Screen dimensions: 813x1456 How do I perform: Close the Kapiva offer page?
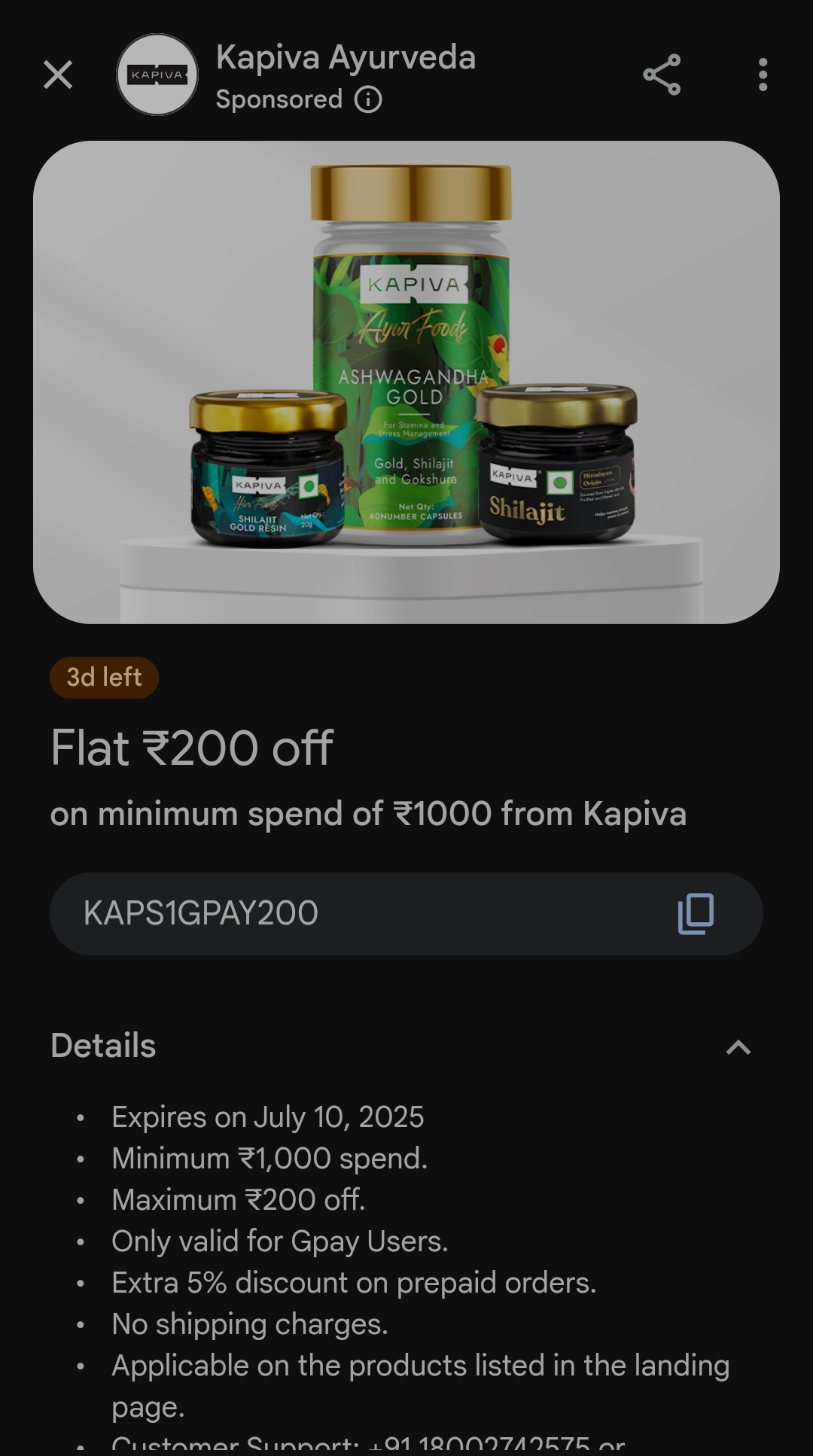(x=58, y=75)
